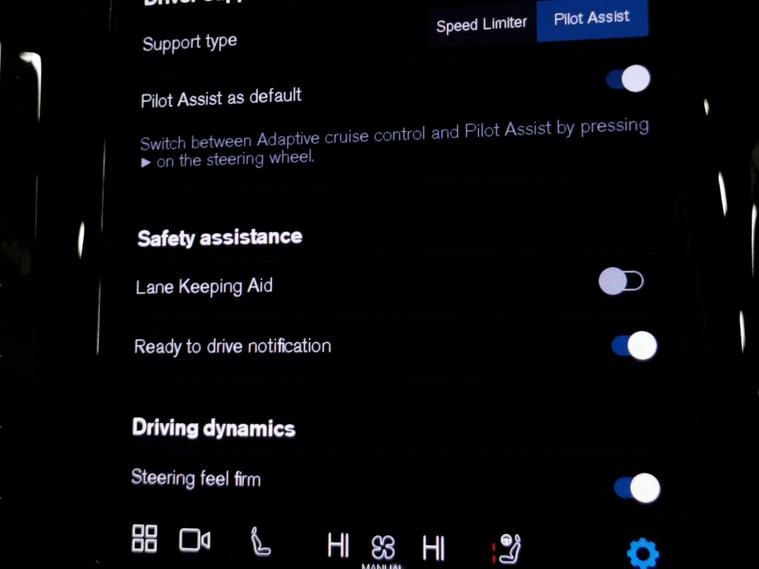
Task: Open driver seat controls
Action: click(x=260, y=542)
